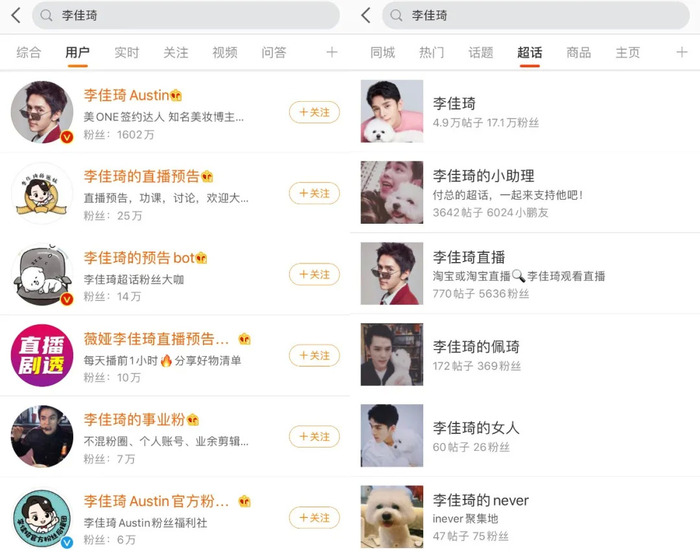Switch to the 综合 tab

click(29, 53)
